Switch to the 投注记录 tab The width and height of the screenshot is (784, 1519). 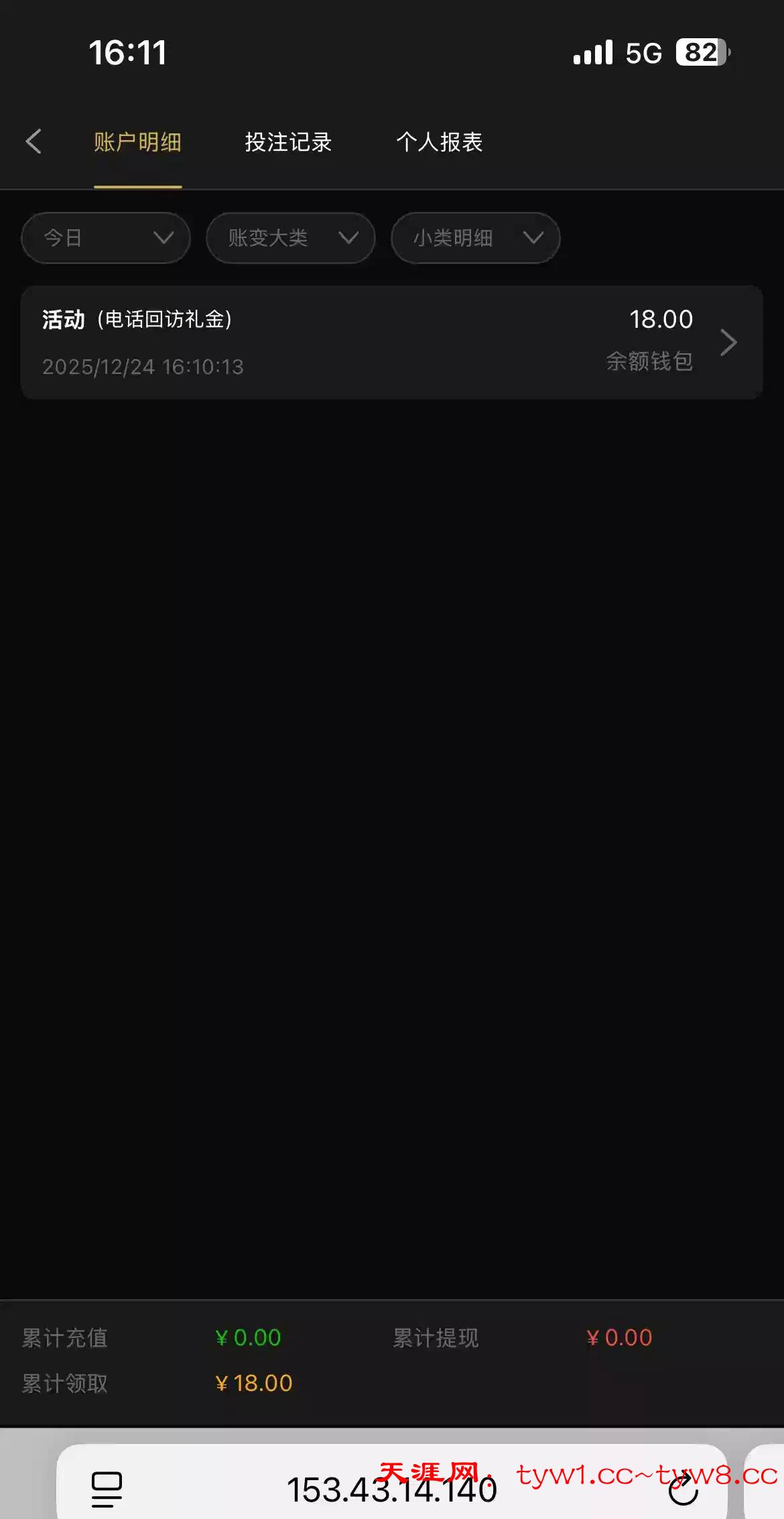[288, 142]
